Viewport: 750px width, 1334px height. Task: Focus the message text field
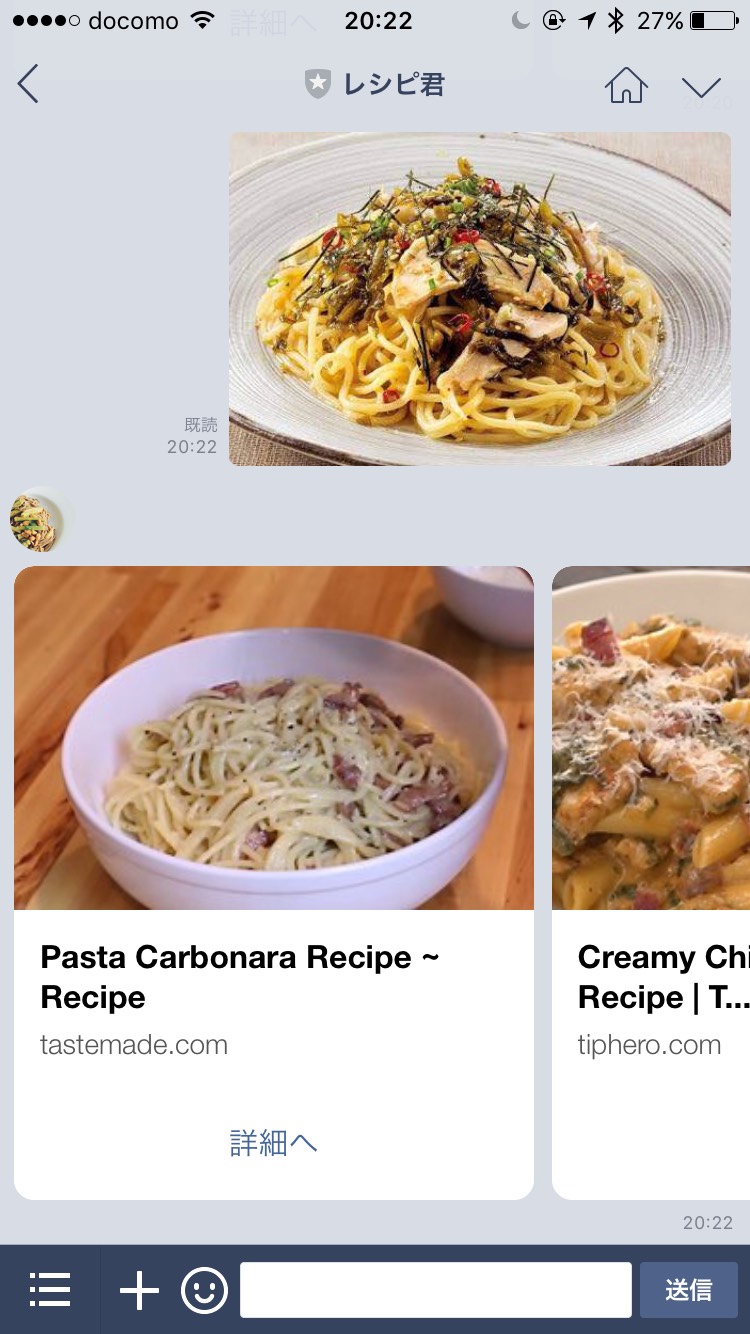(x=435, y=1290)
